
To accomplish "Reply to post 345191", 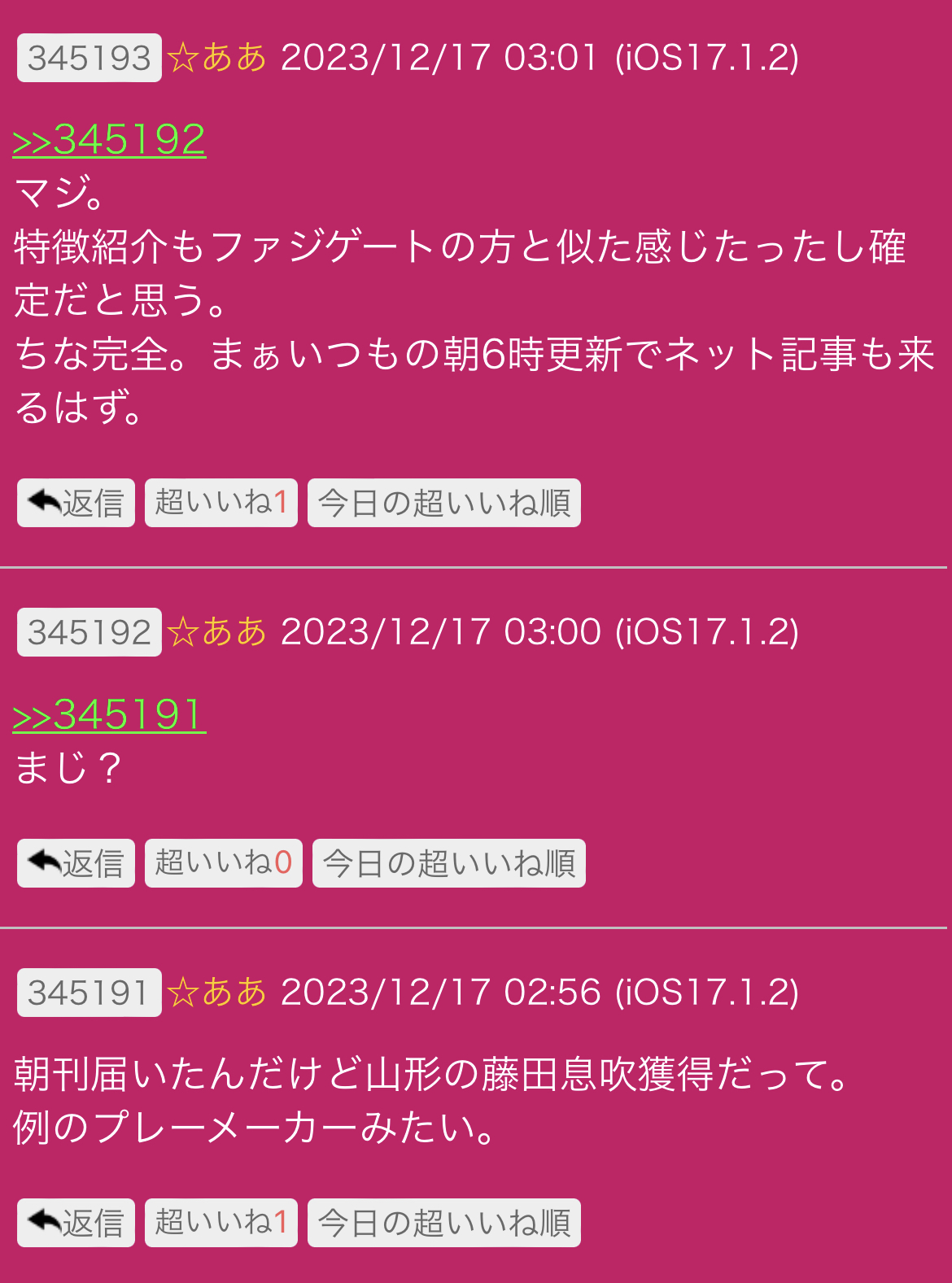I will [76, 1223].
